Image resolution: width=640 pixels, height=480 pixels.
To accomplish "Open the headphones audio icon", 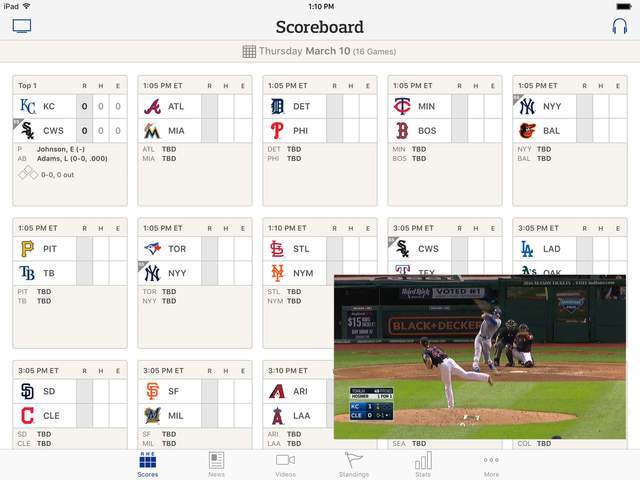I will (619, 26).
